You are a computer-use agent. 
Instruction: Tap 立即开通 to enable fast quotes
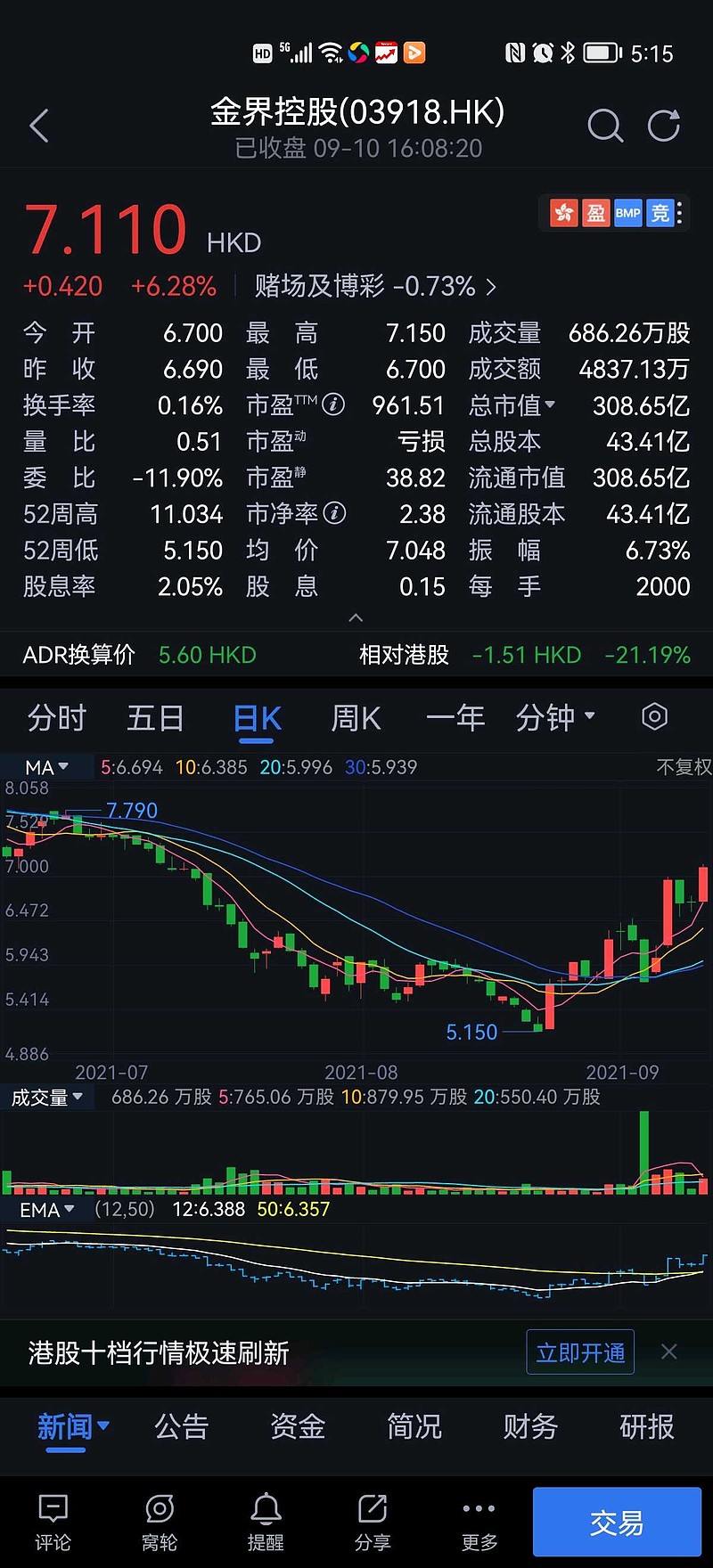click(580, 1352)
